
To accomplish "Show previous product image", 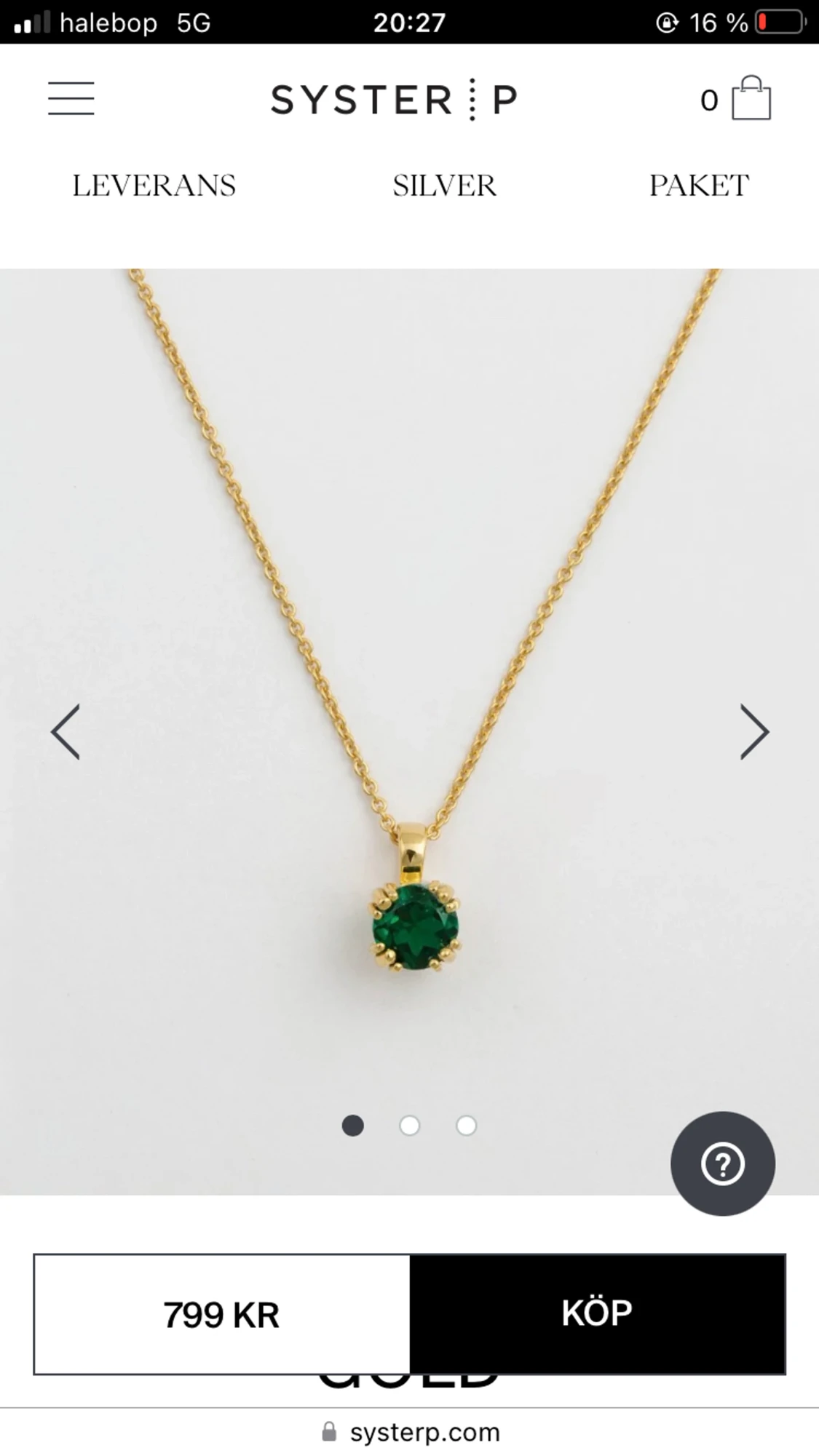I will click(x=65, y=732).
